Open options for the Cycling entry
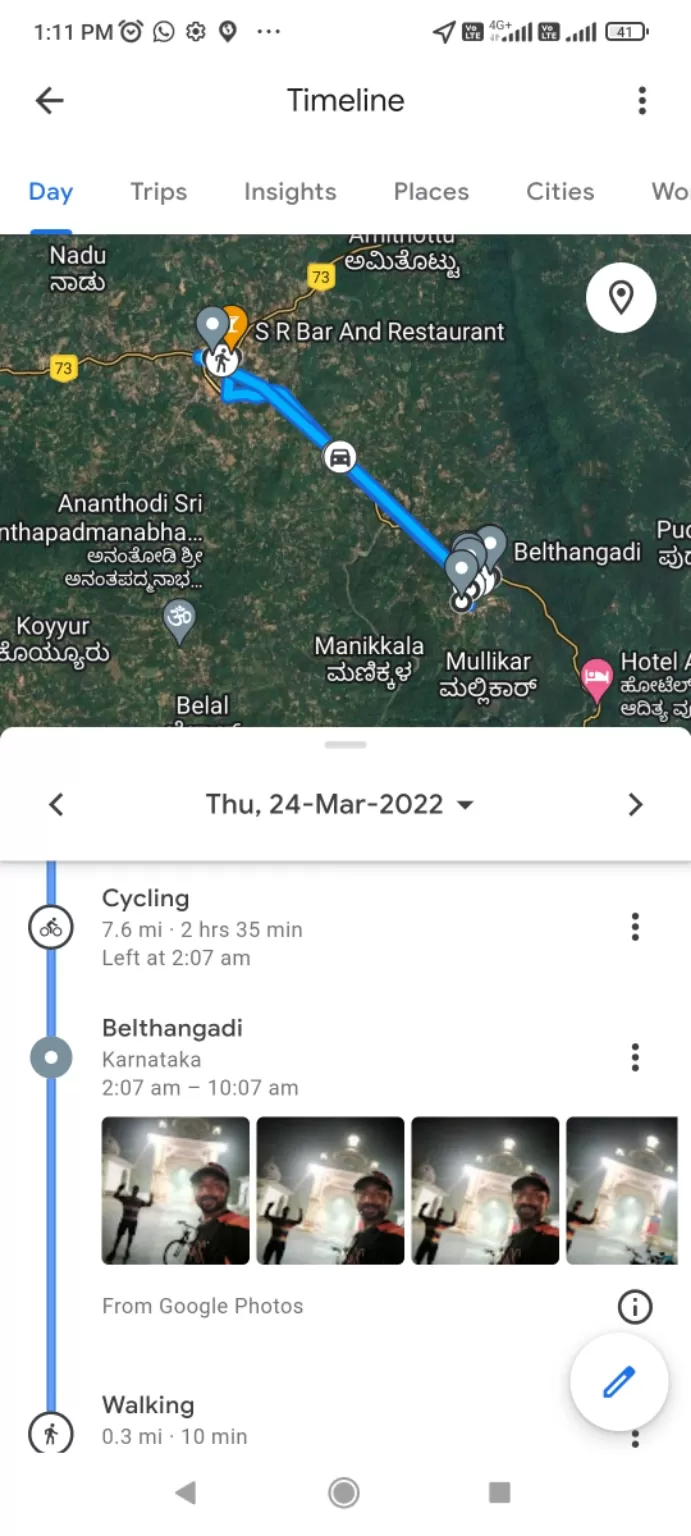Screen dimensions: 691x1536 [634, 927]
